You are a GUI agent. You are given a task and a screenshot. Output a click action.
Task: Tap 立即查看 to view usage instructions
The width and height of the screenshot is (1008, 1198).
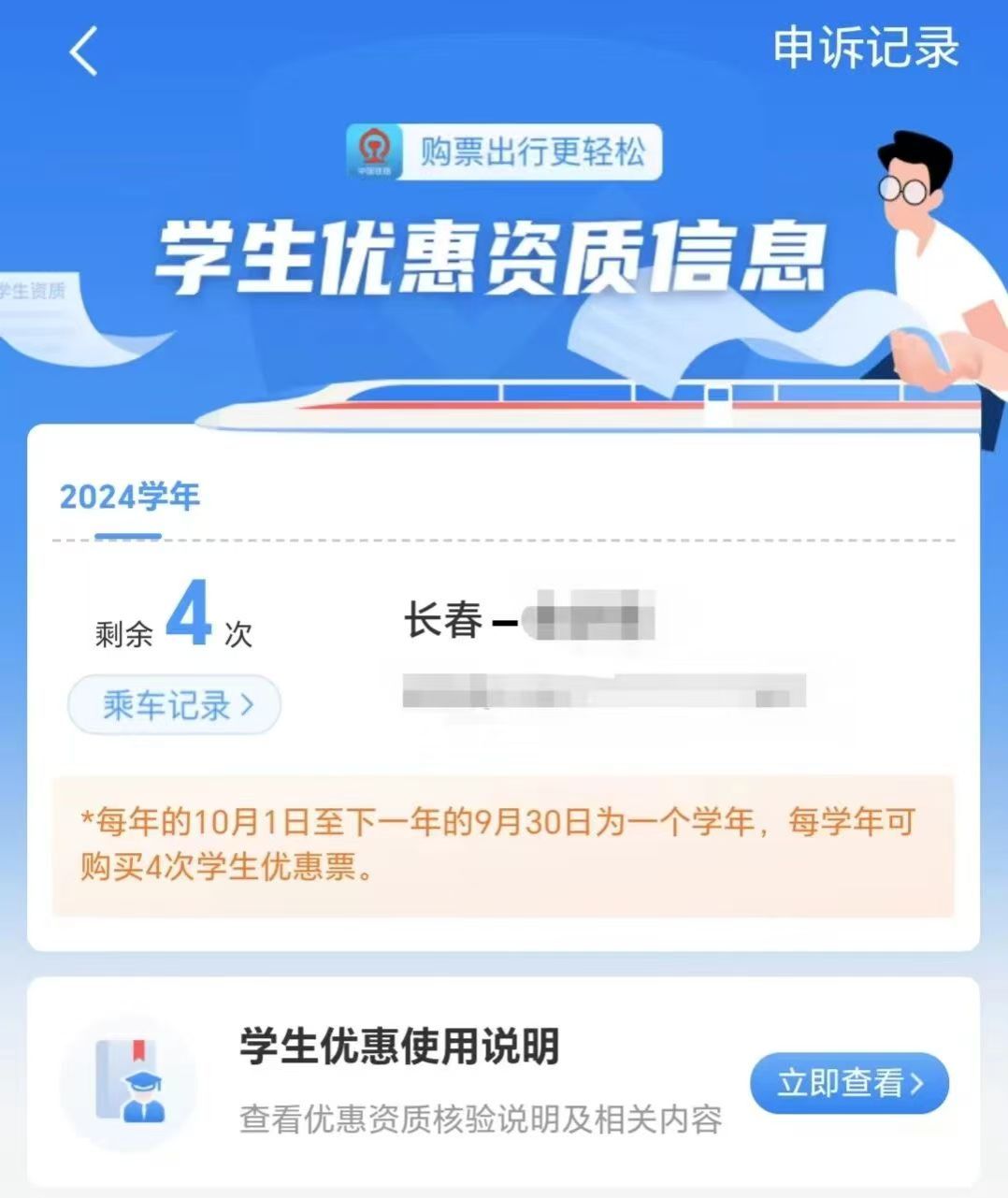point(848,1083)
